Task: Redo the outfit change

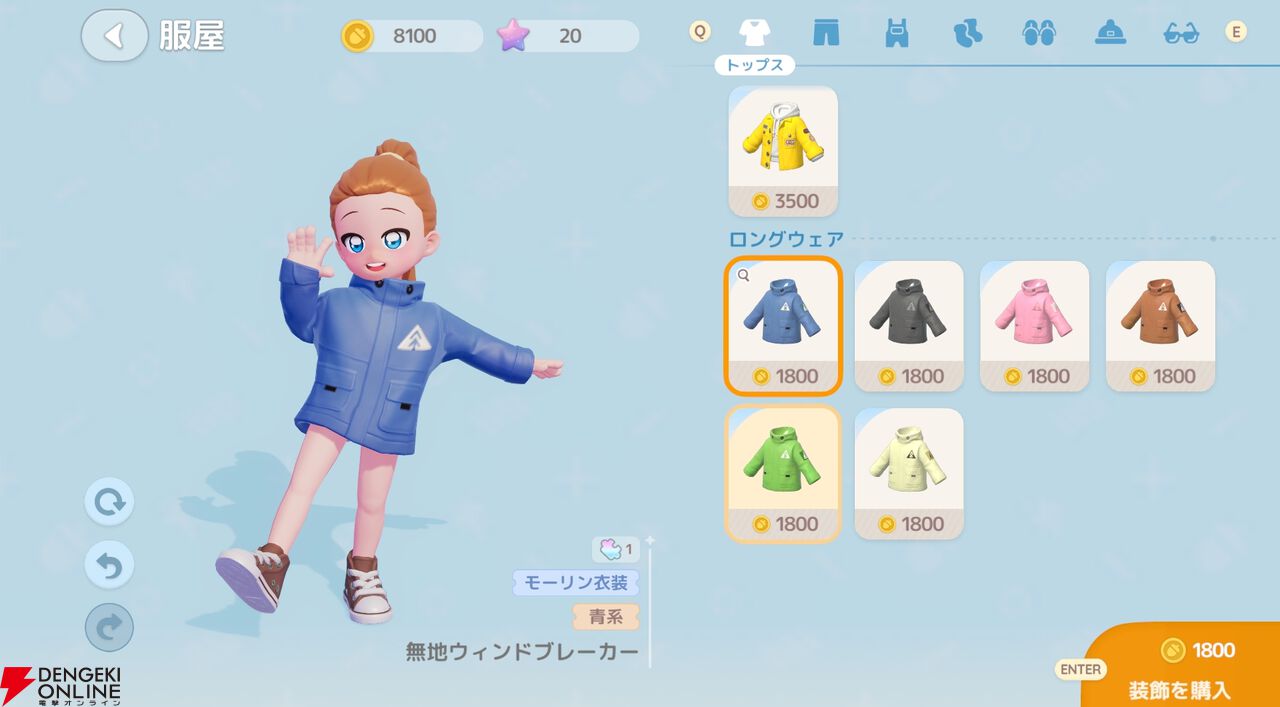Action: 109,628
